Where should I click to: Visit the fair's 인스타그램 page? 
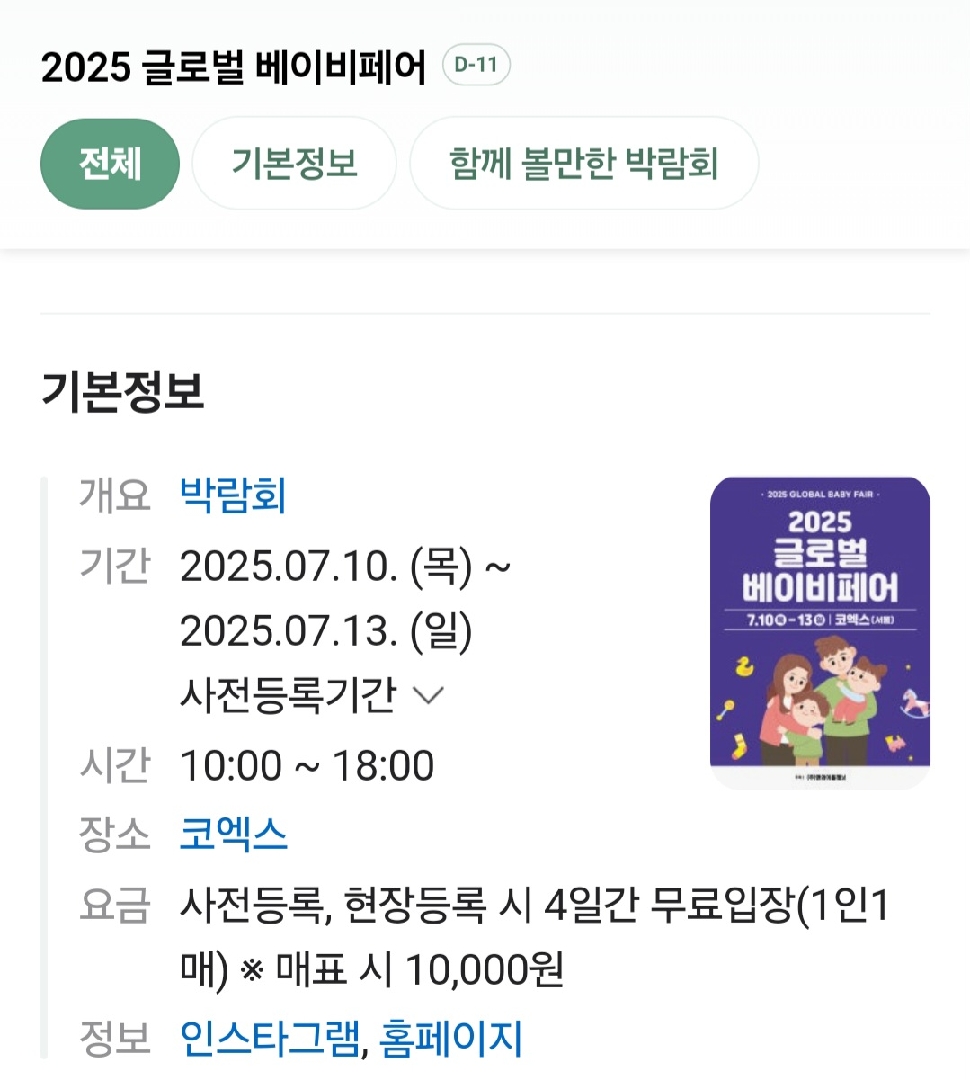269,1040
